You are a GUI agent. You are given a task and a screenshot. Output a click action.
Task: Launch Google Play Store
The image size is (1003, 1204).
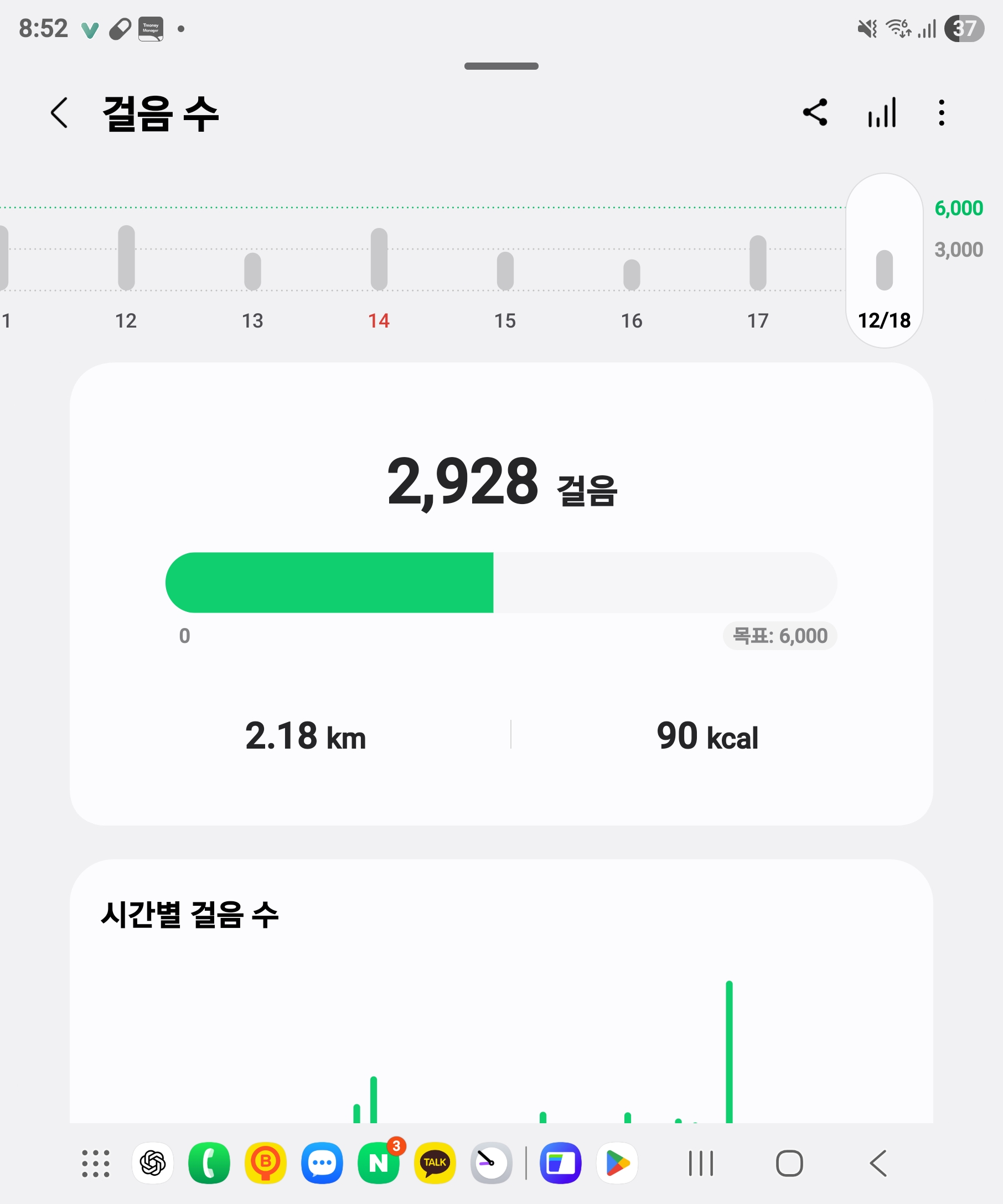tap(617, 1163)
